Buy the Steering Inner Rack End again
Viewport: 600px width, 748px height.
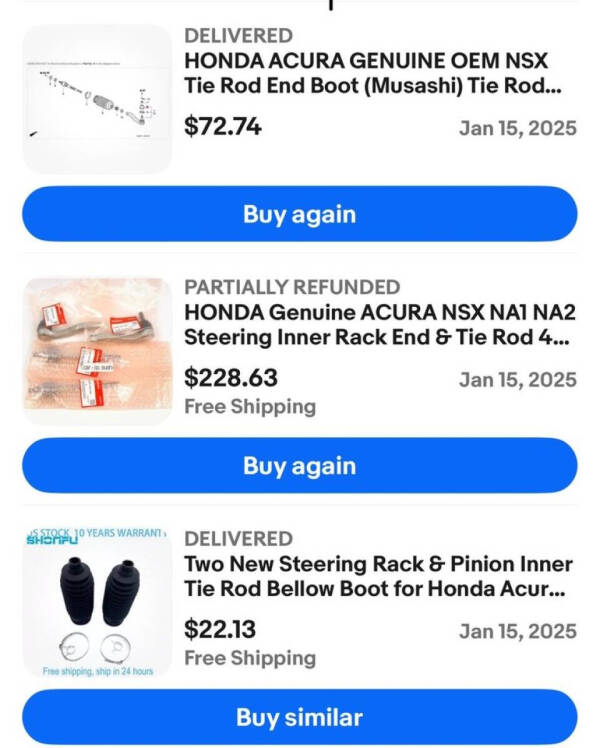point(299,466)
